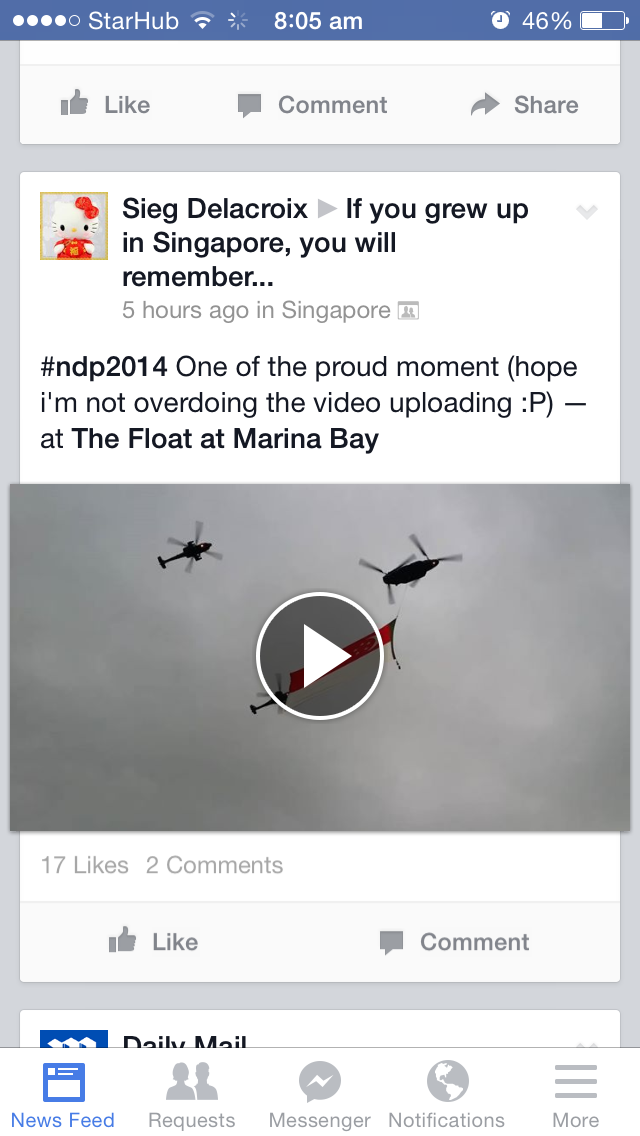This screenshot has height=1136, width=640.
Task: Open Sieg Delacroix's Hello Kitty avatar
Action: tap(74, 226)
